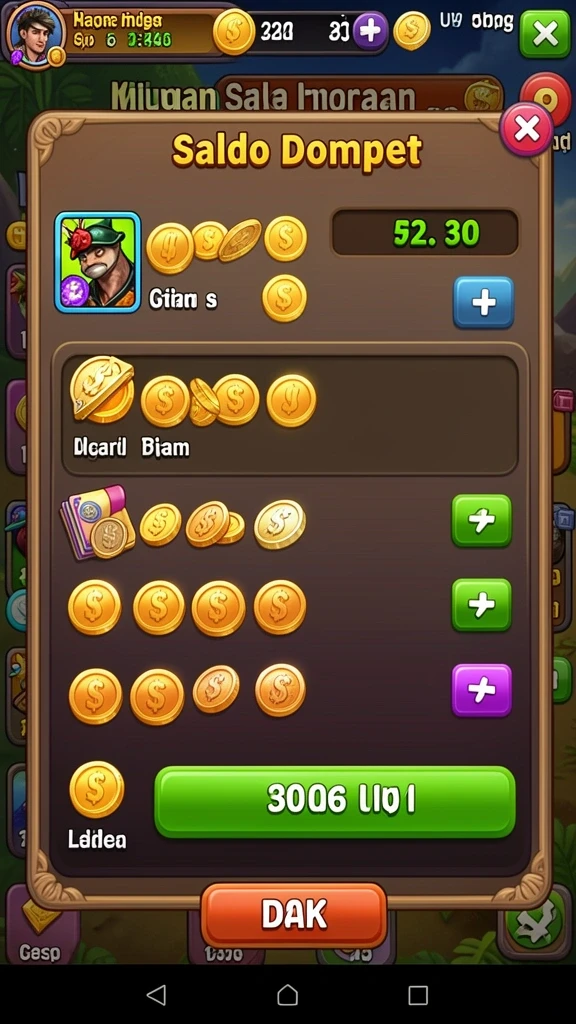Add coins with the purple plus in header
This screenshot has height=1024, width=576.
[370, 31]
